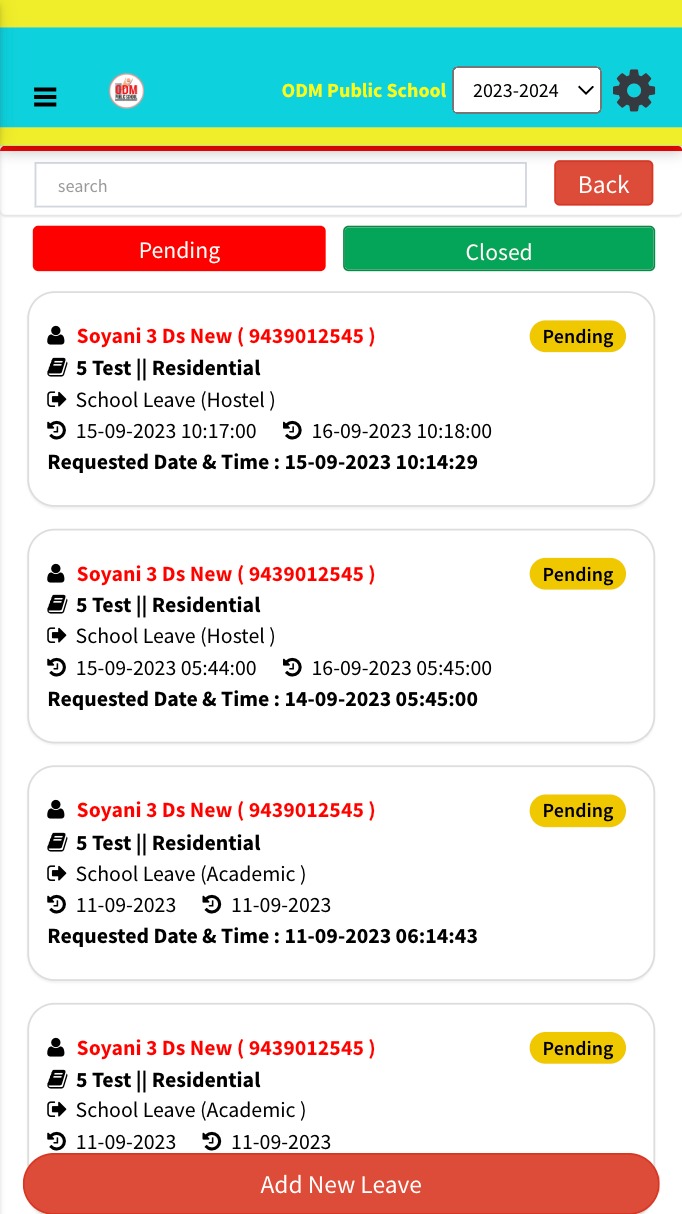Expand the 2023-2024 academic year dropdown
Viewport: 682px width, 1214px height.
coord(527,91)
